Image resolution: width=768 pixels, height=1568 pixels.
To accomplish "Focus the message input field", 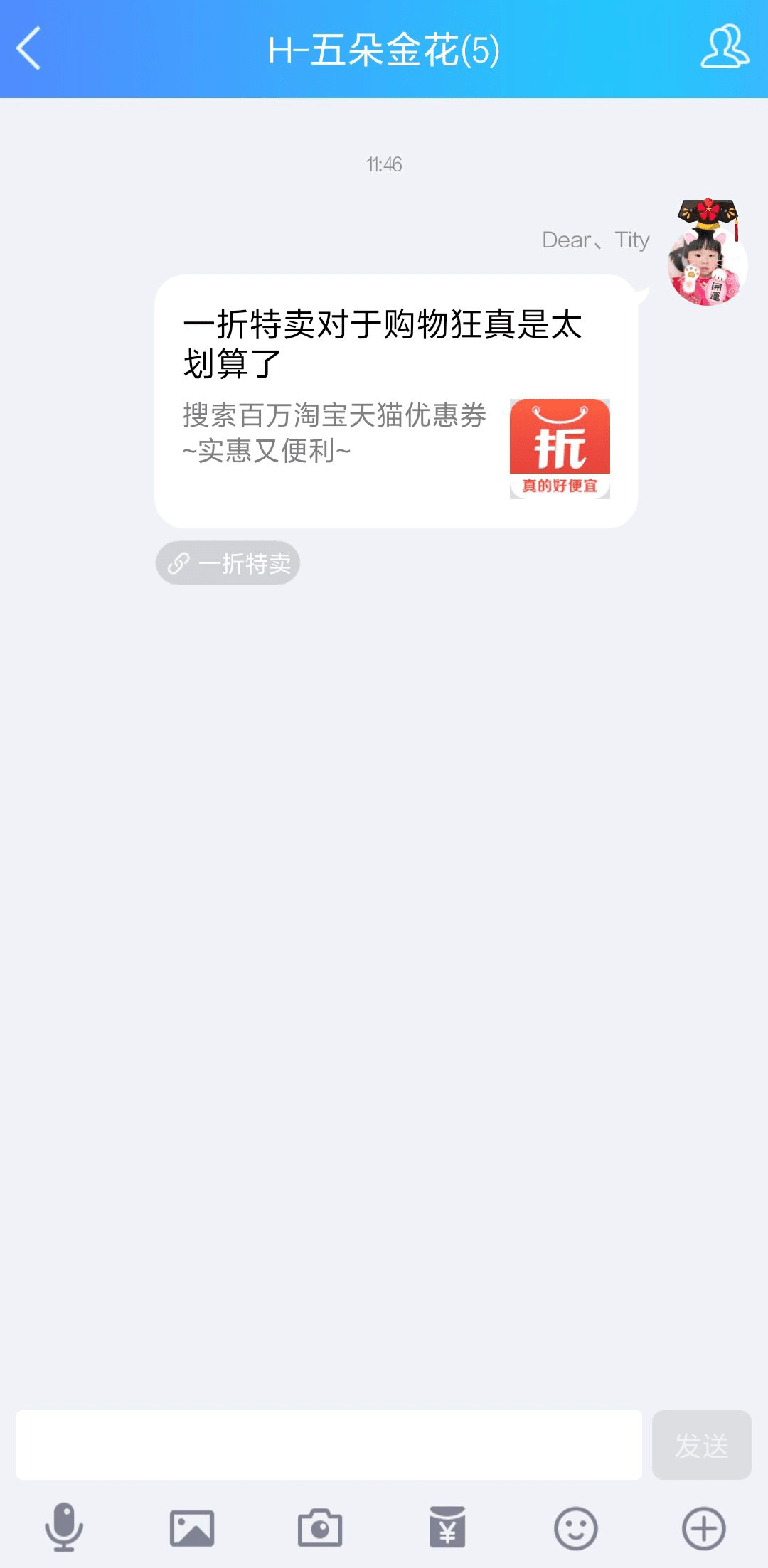I will click(329, 1445).
